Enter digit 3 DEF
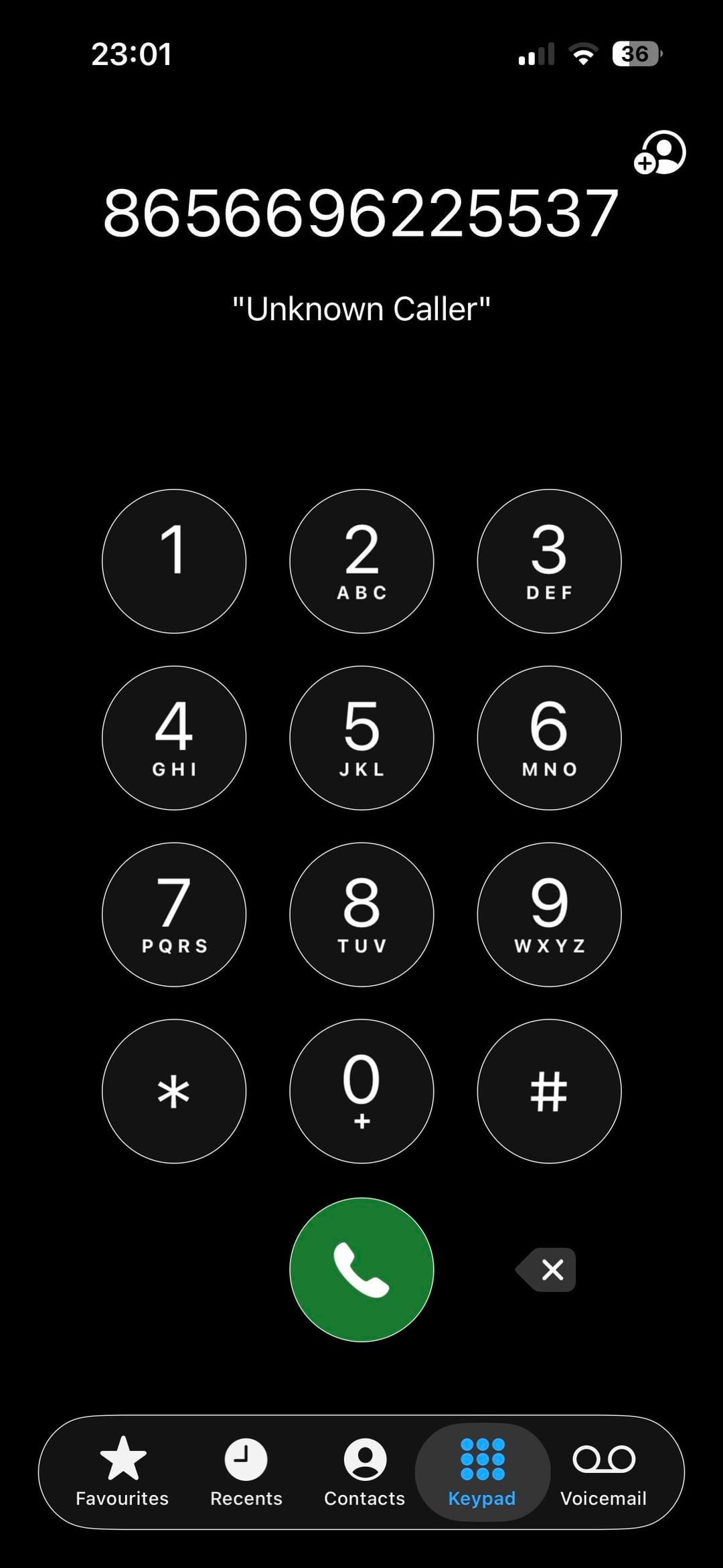 (549, 561)
